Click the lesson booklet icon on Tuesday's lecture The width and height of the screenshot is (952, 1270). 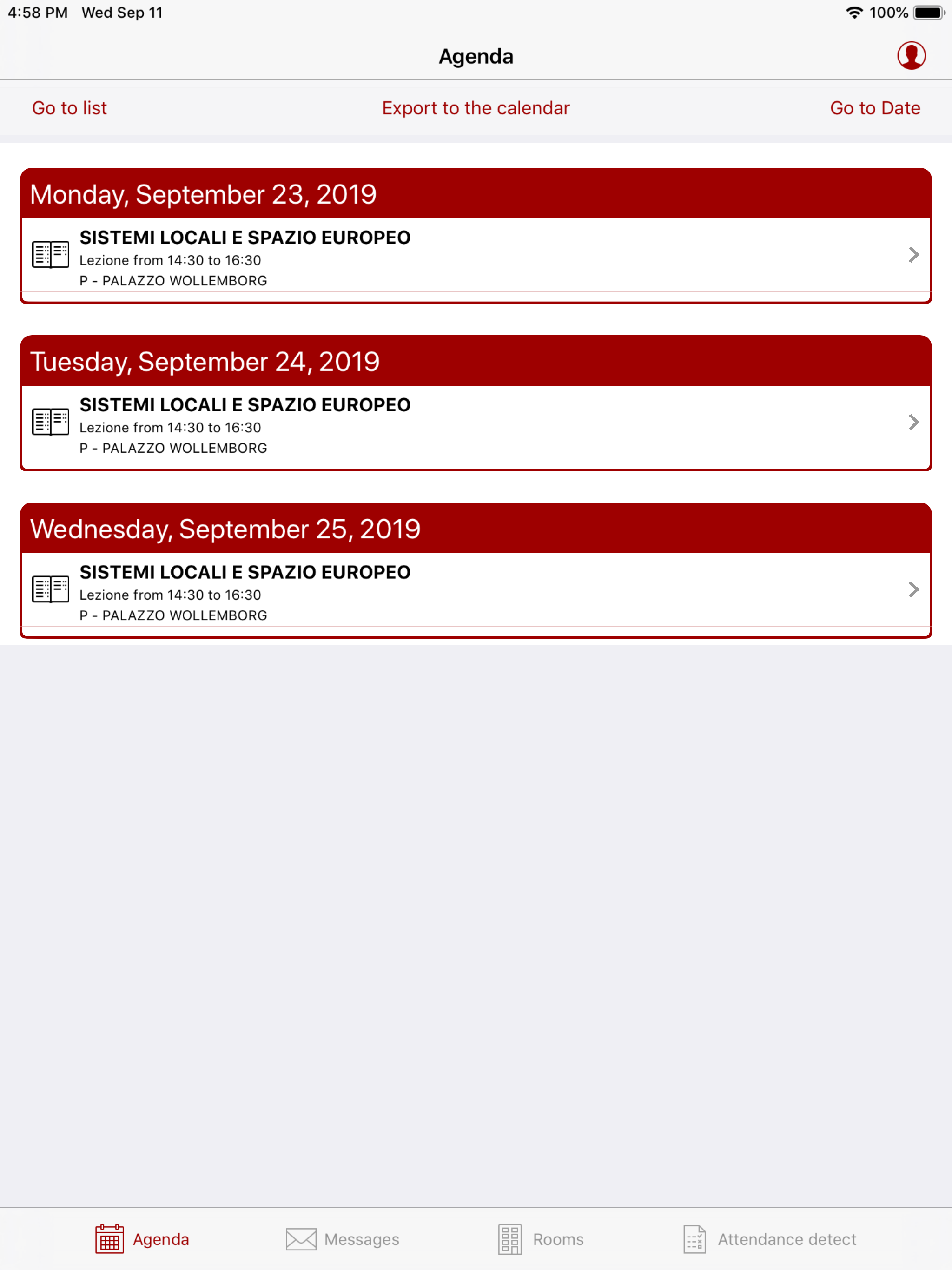[50, 422]
